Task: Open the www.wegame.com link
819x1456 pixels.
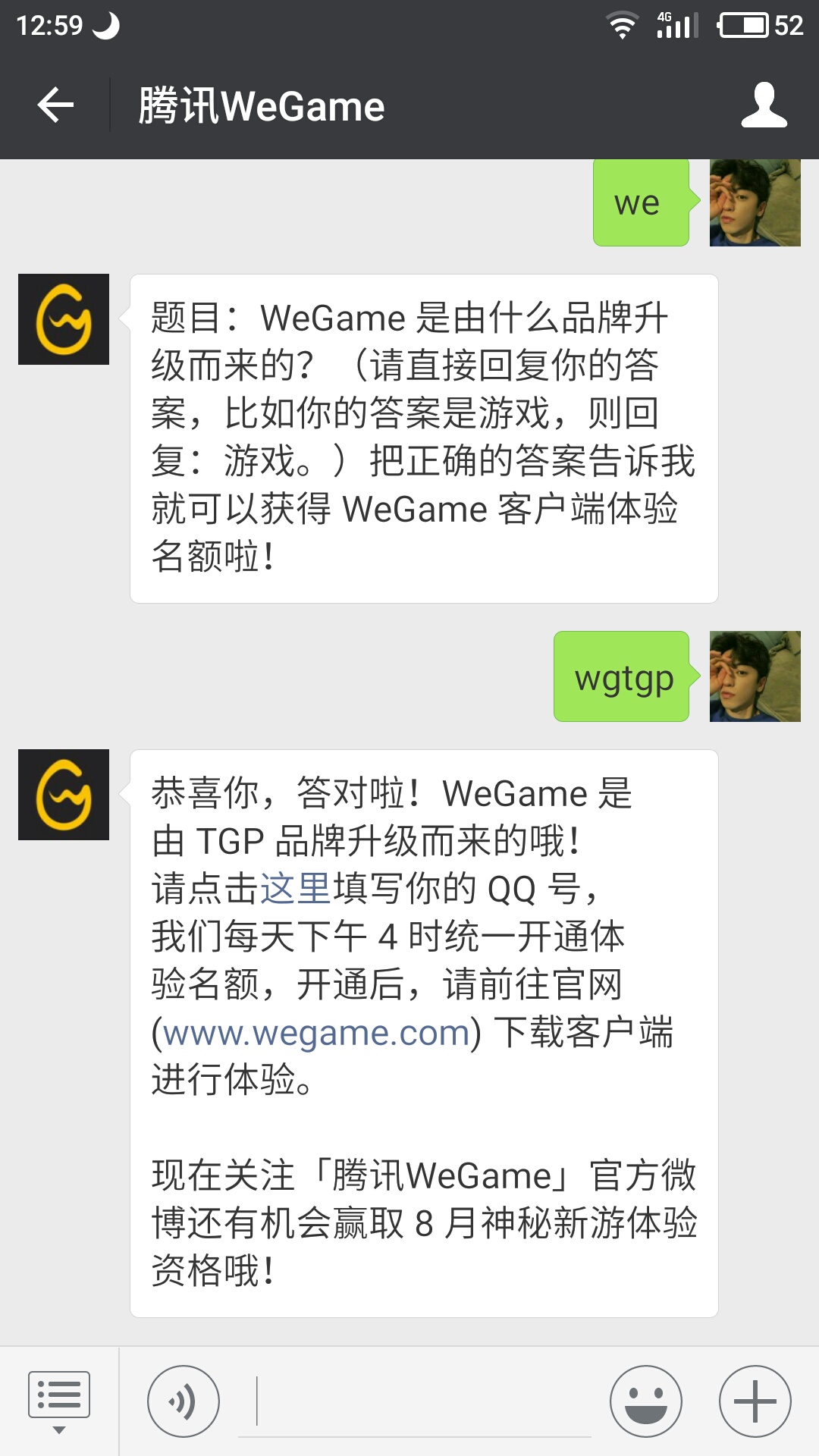Action: [316, 1033]
